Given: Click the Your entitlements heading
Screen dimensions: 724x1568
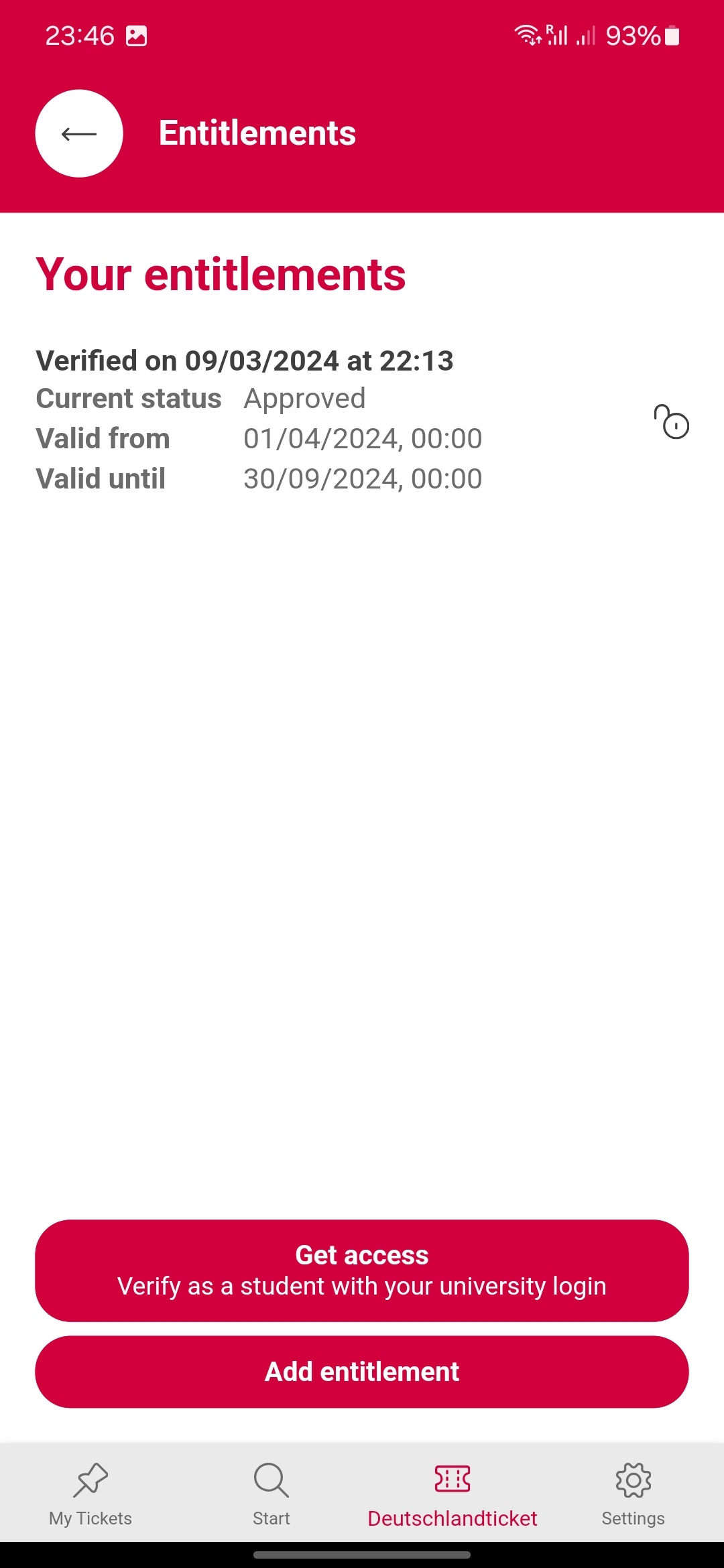Looking at the screenshot, I should tap(221, 273).
